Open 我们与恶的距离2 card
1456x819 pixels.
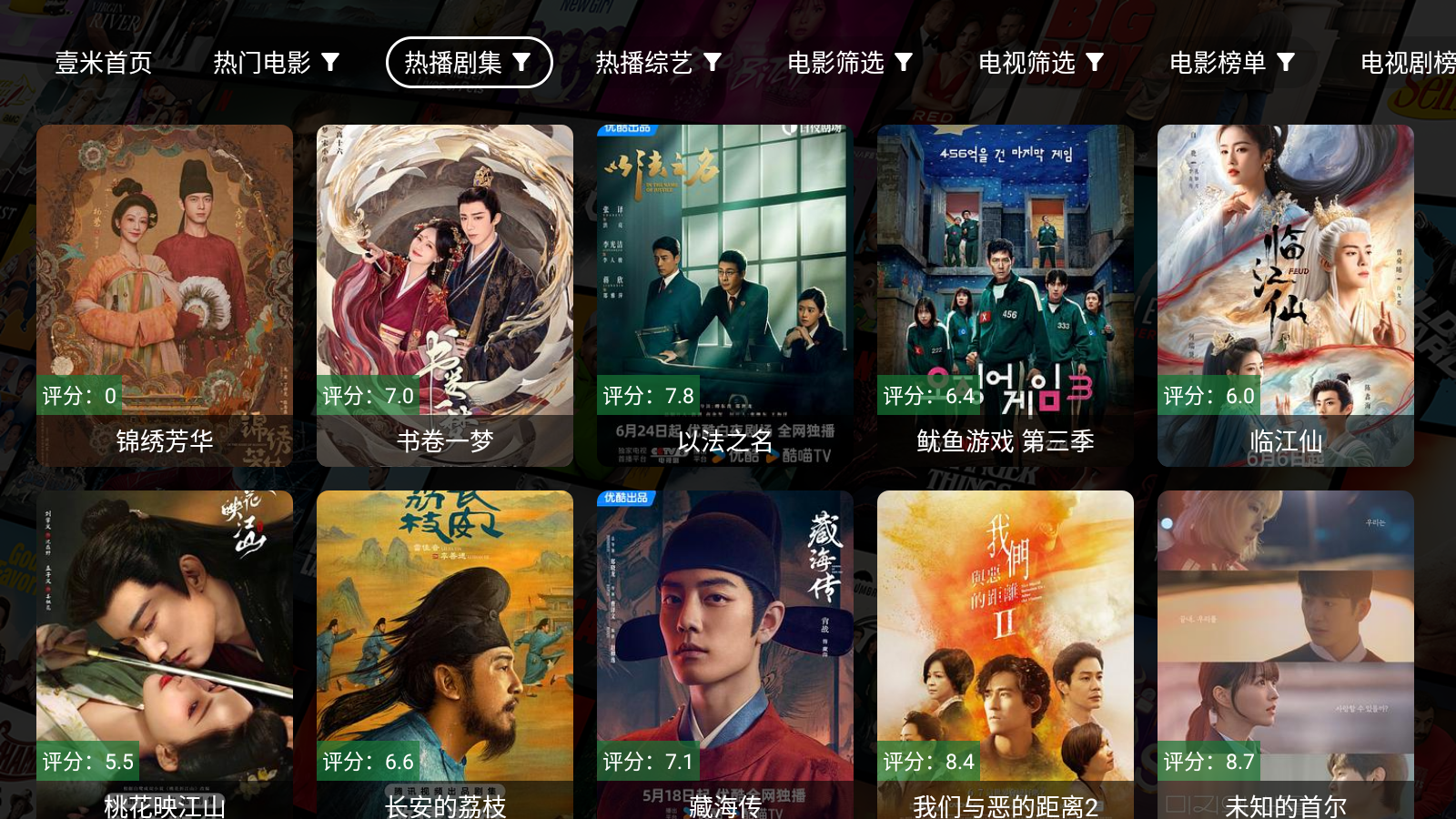[1006, 653]
